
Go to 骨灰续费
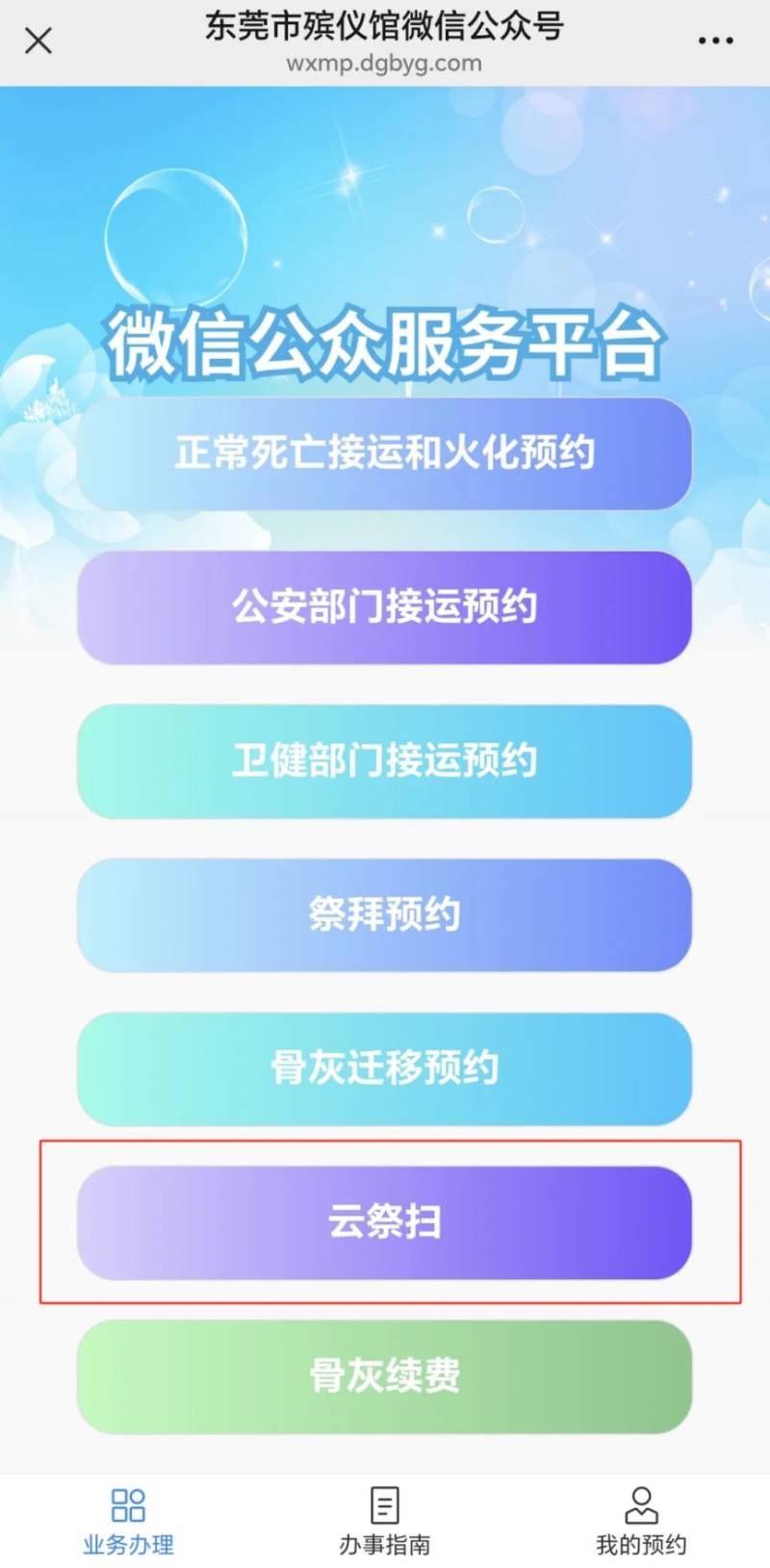pos(384,1376)
